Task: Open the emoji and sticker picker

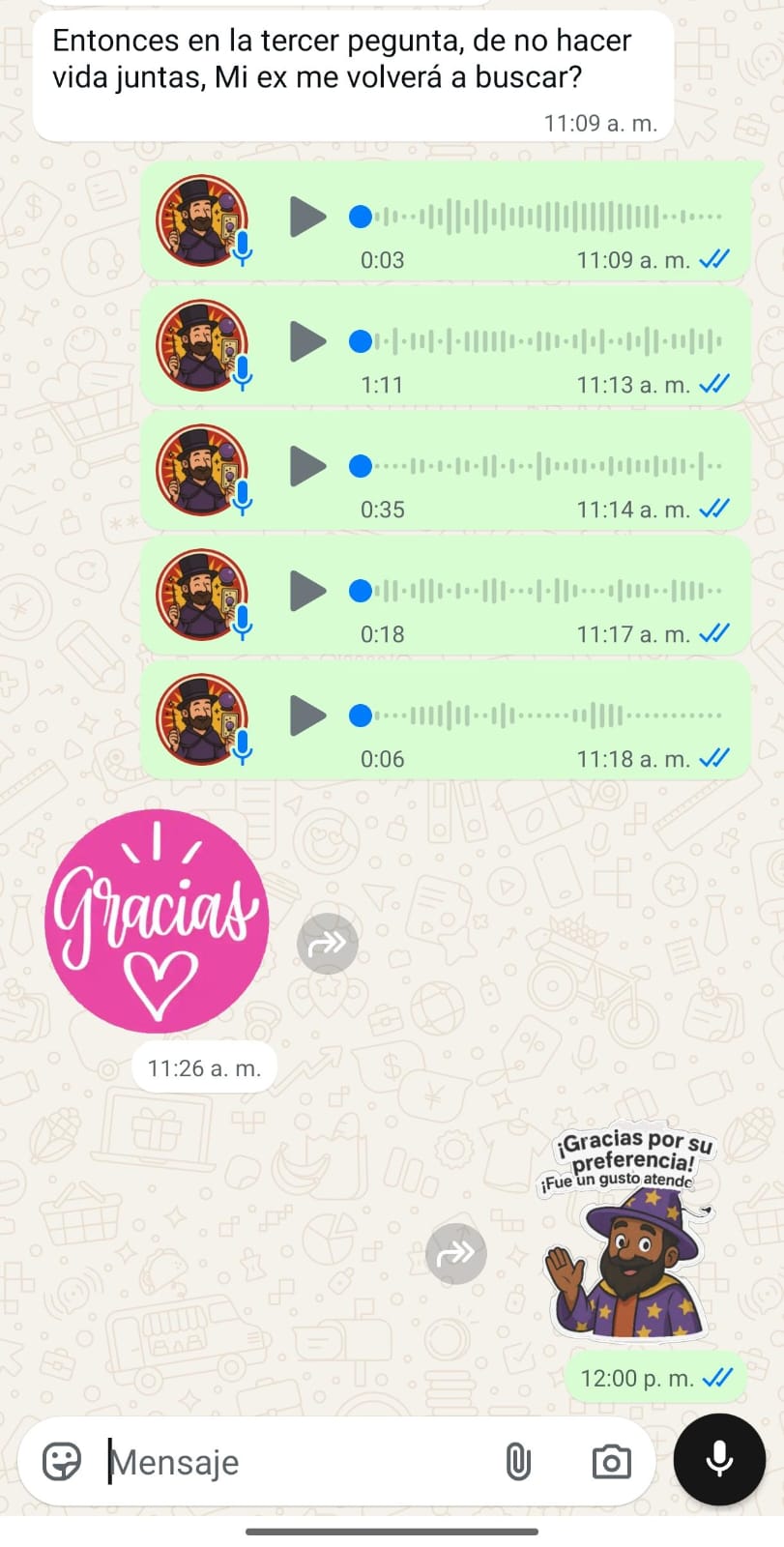Action: [x=62, y=1462]
